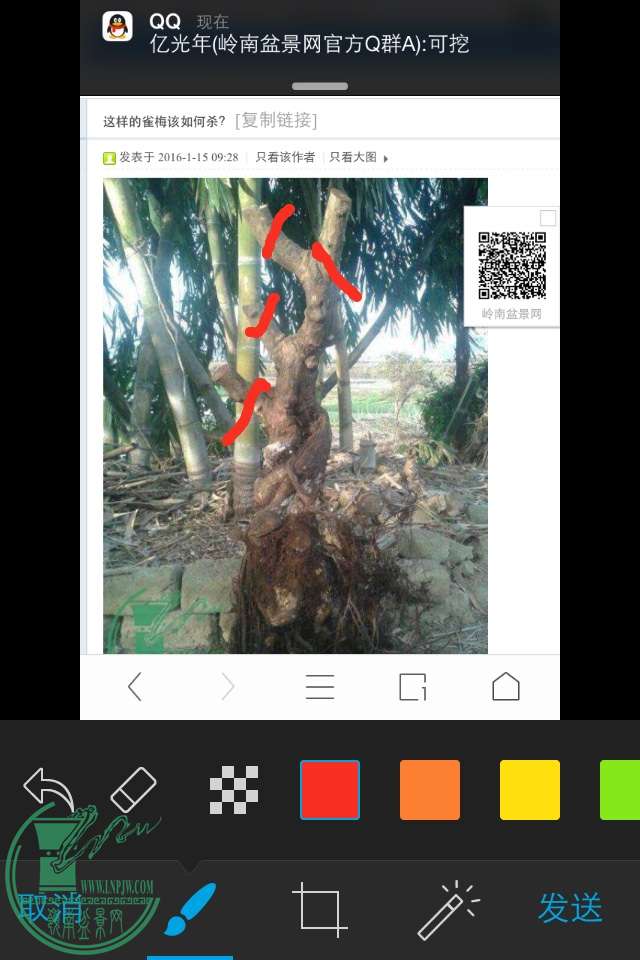The height and width of the screenshot is (960, 640).
Task: Choose the mosaic pixelate pattern
Action: pos(234,790)
